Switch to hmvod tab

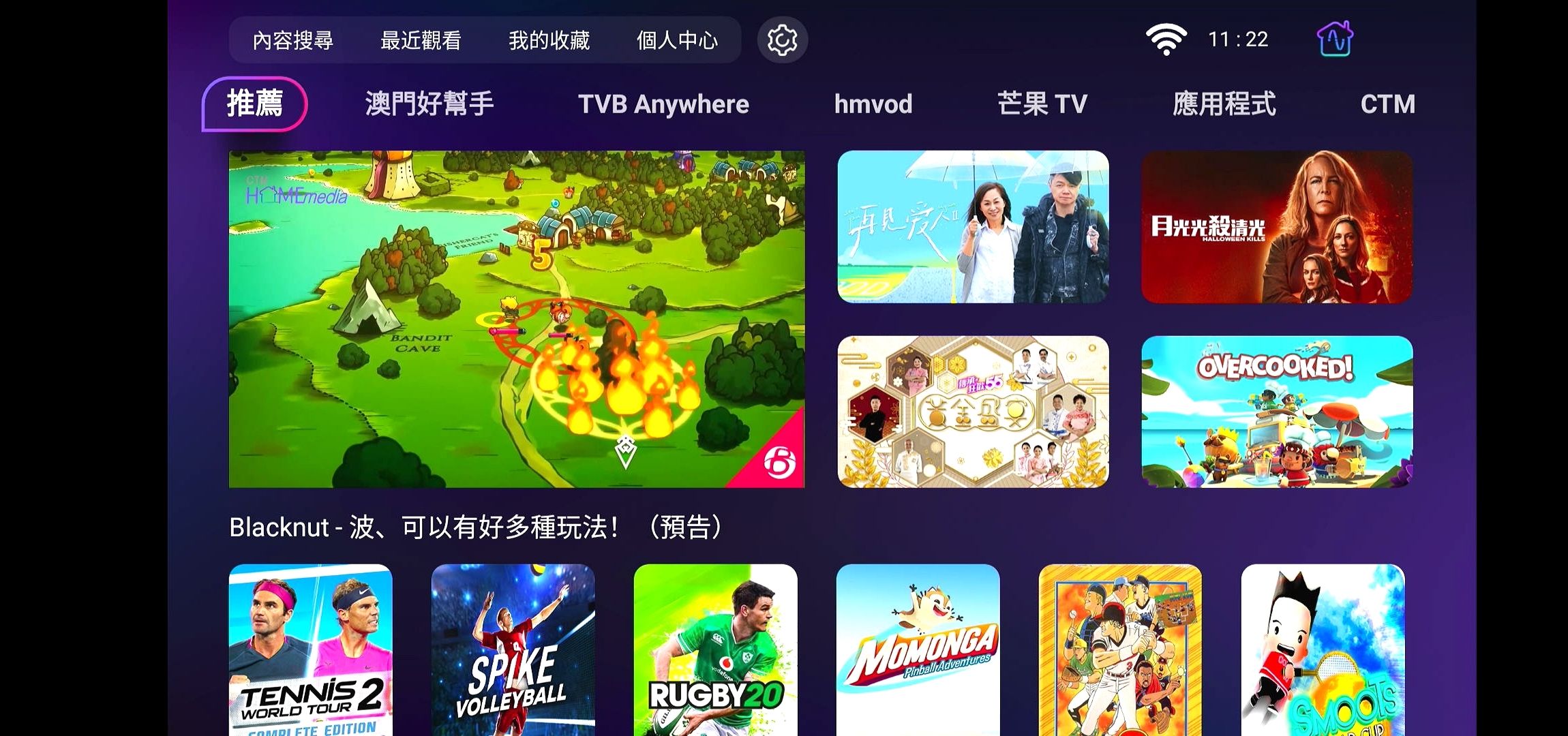[873, 104]
